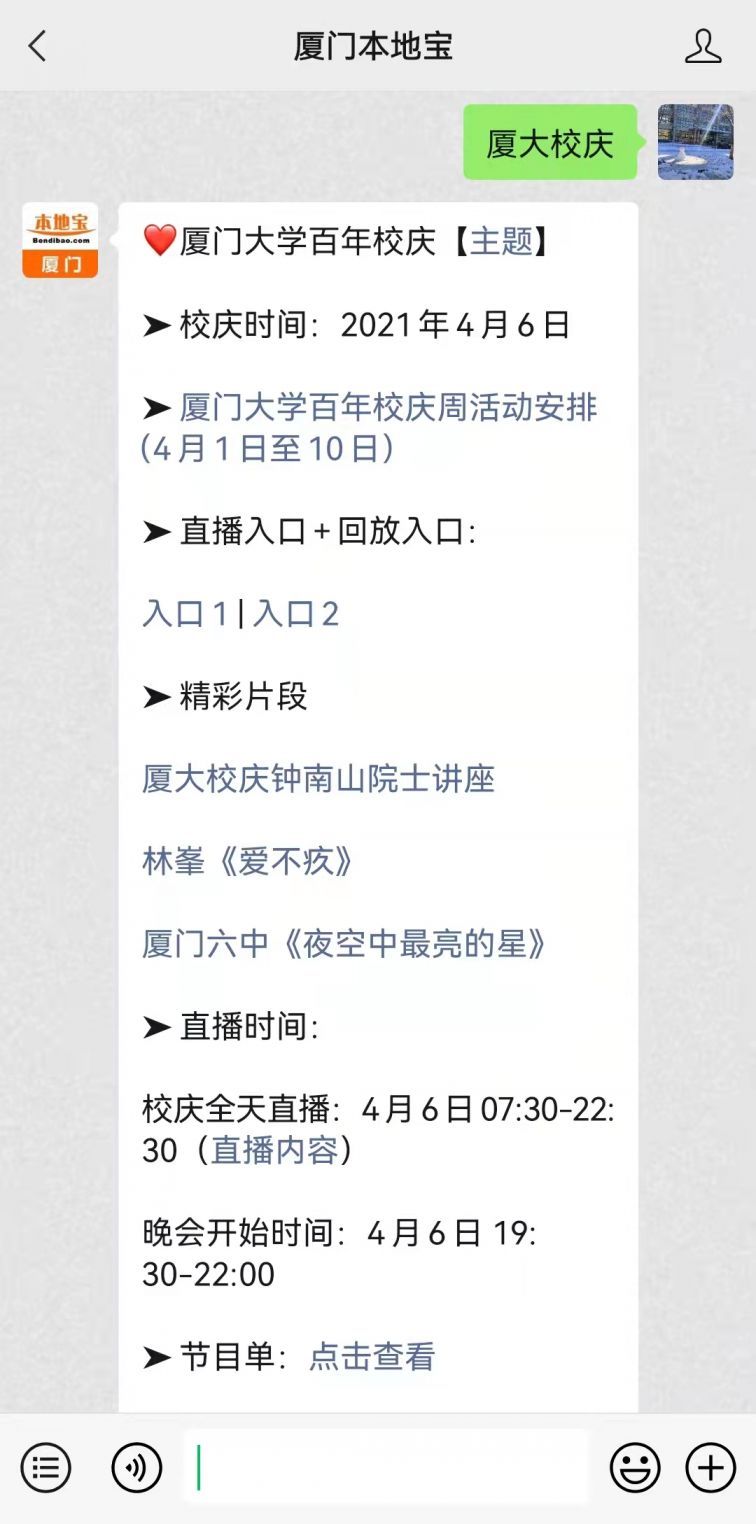Open 林峯《爱不疚》 clip link
This screenshot has width=756, height=1524.
[248, 861]
